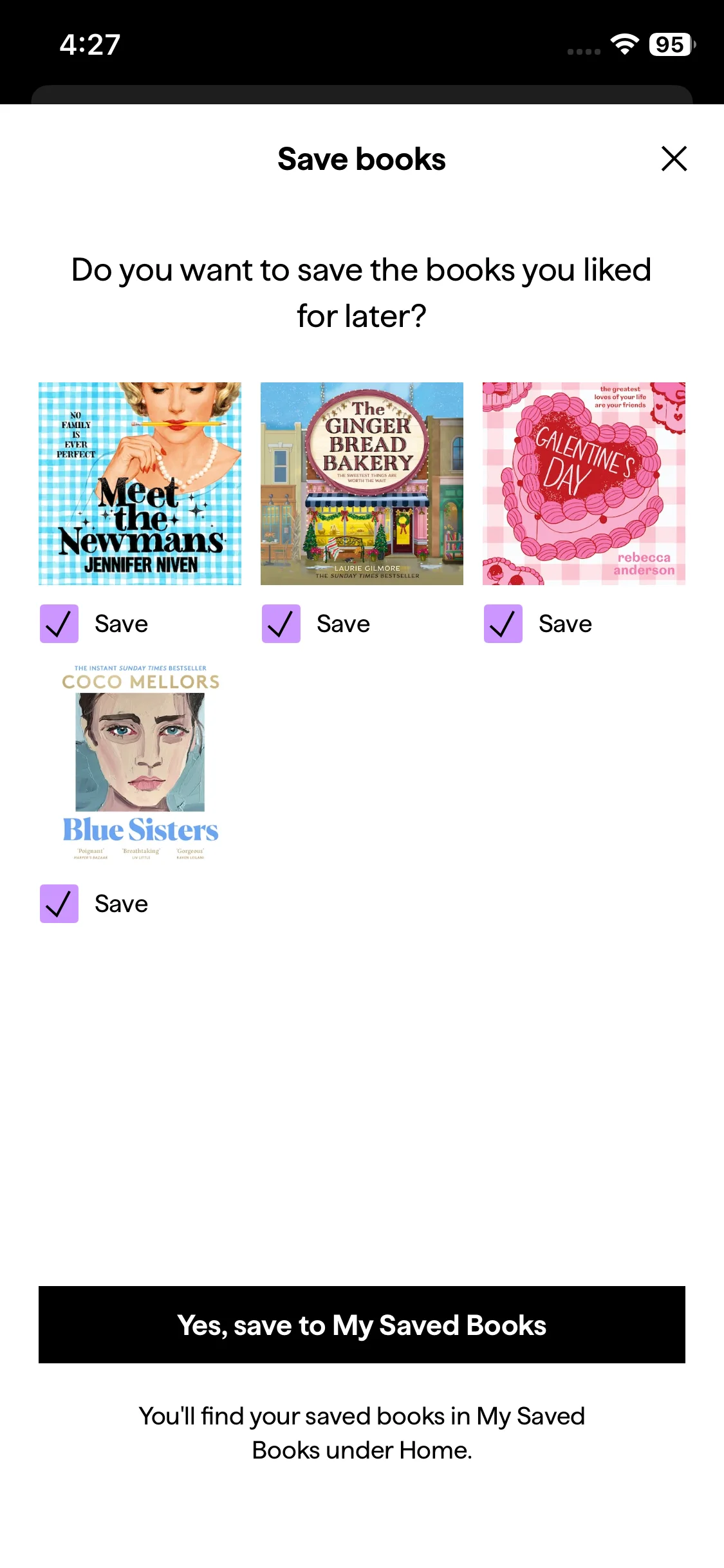Open Galentine's Day book cover

pyautogui.click(x=584, y=483)
